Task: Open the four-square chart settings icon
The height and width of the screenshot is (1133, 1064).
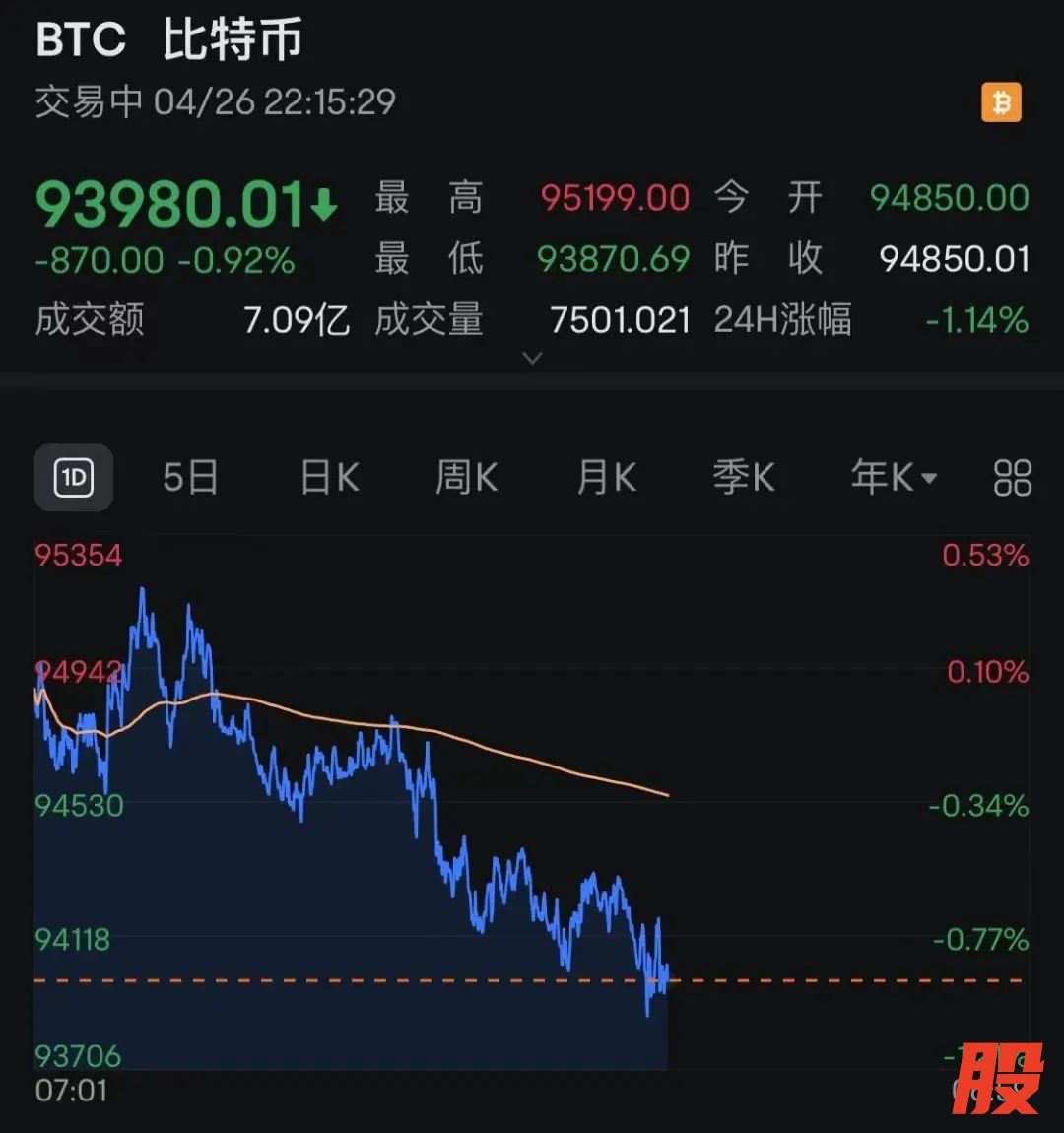Action: 1012,479
